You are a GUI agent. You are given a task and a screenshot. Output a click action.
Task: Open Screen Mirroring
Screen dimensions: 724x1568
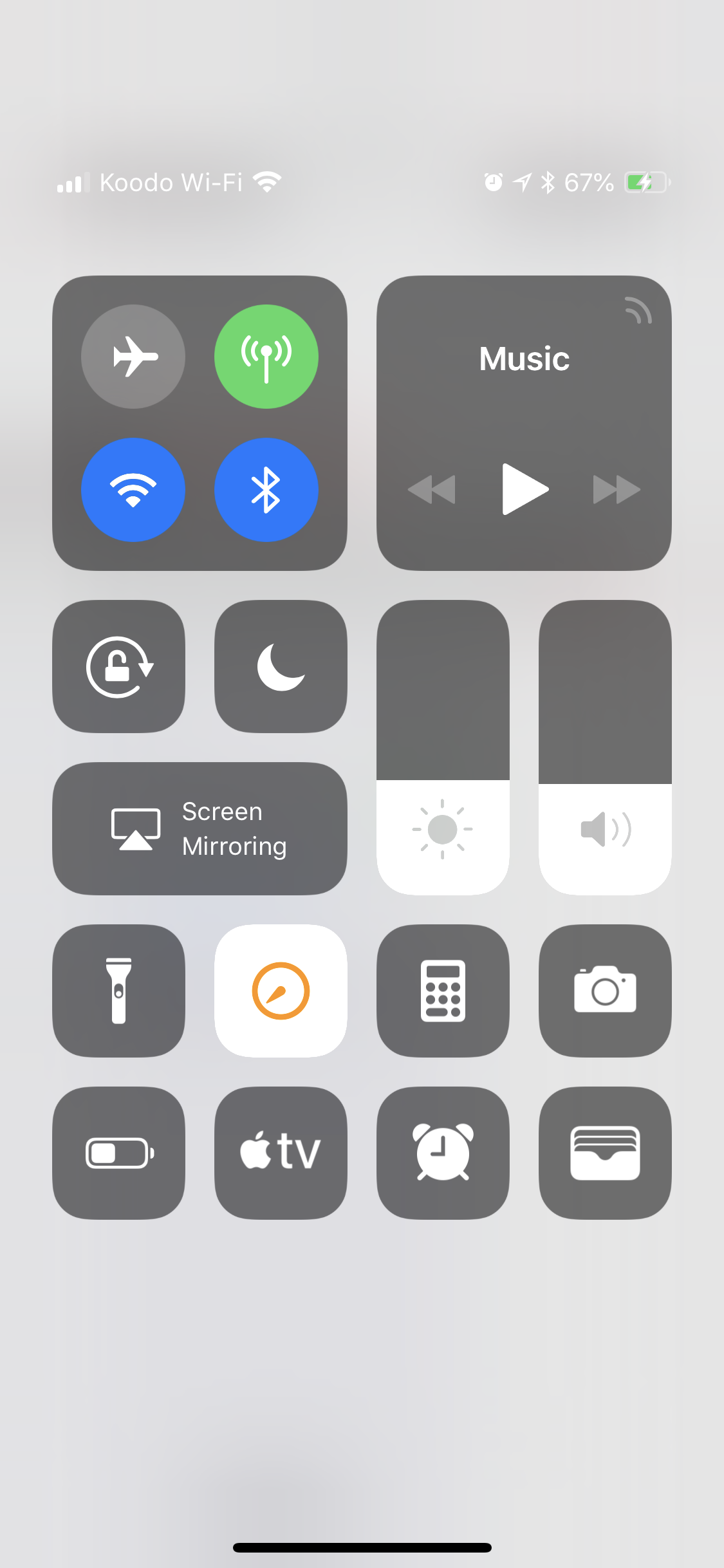pos(200,828)
